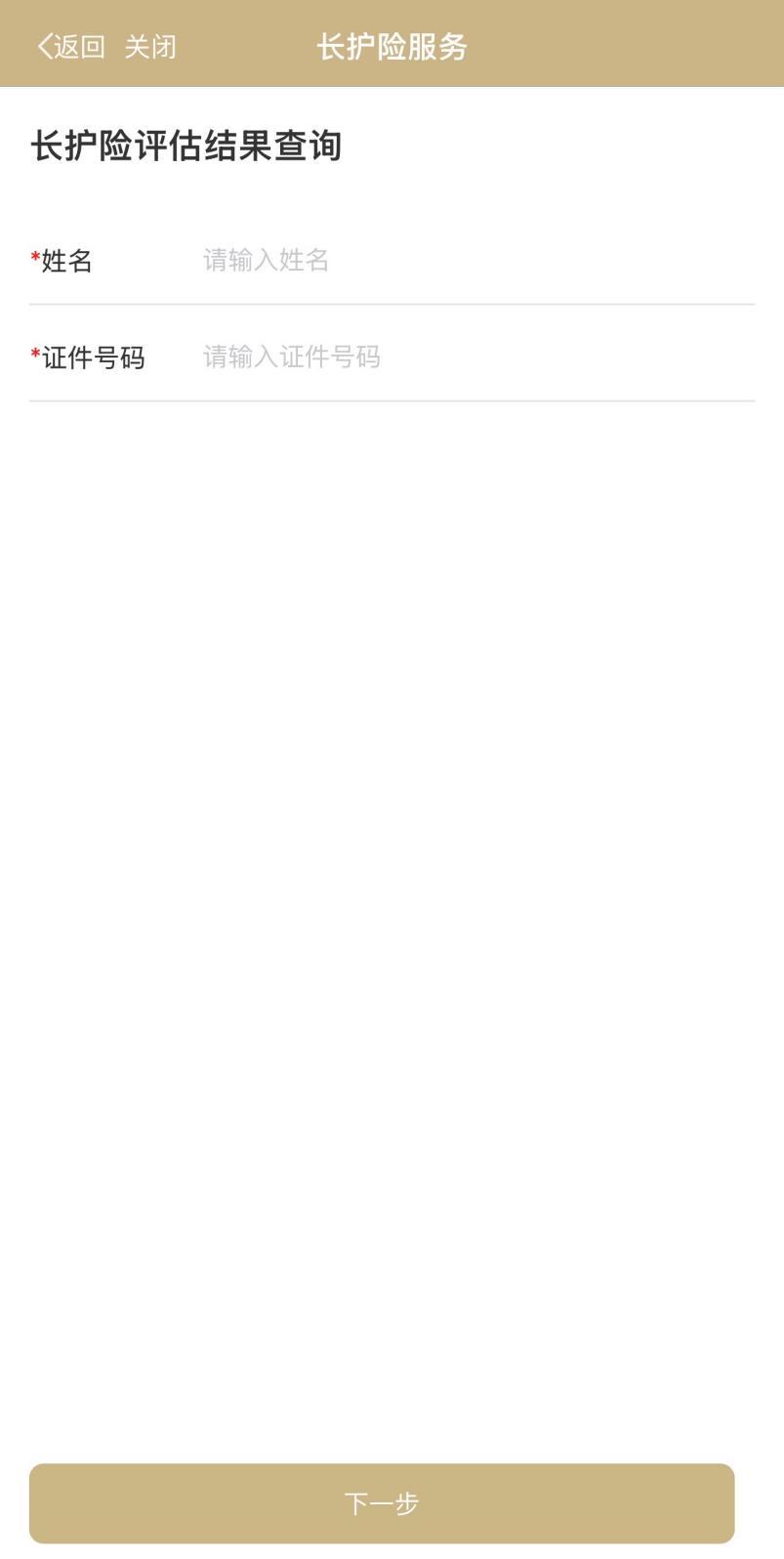
Task: Focus the 证件号码 ID number field
Action: pyautogui.click(x=469, y=357)
